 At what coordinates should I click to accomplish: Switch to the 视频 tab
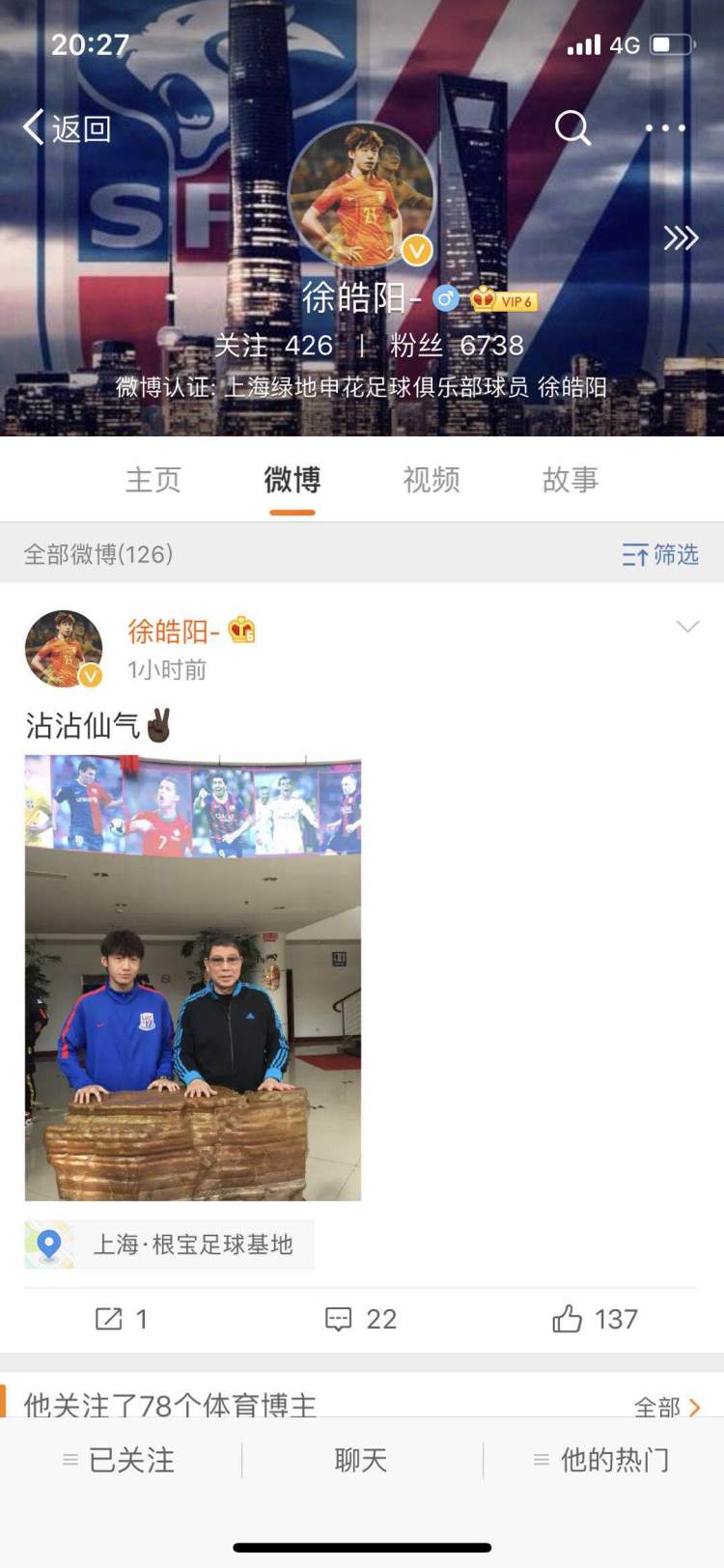[431, 480]
